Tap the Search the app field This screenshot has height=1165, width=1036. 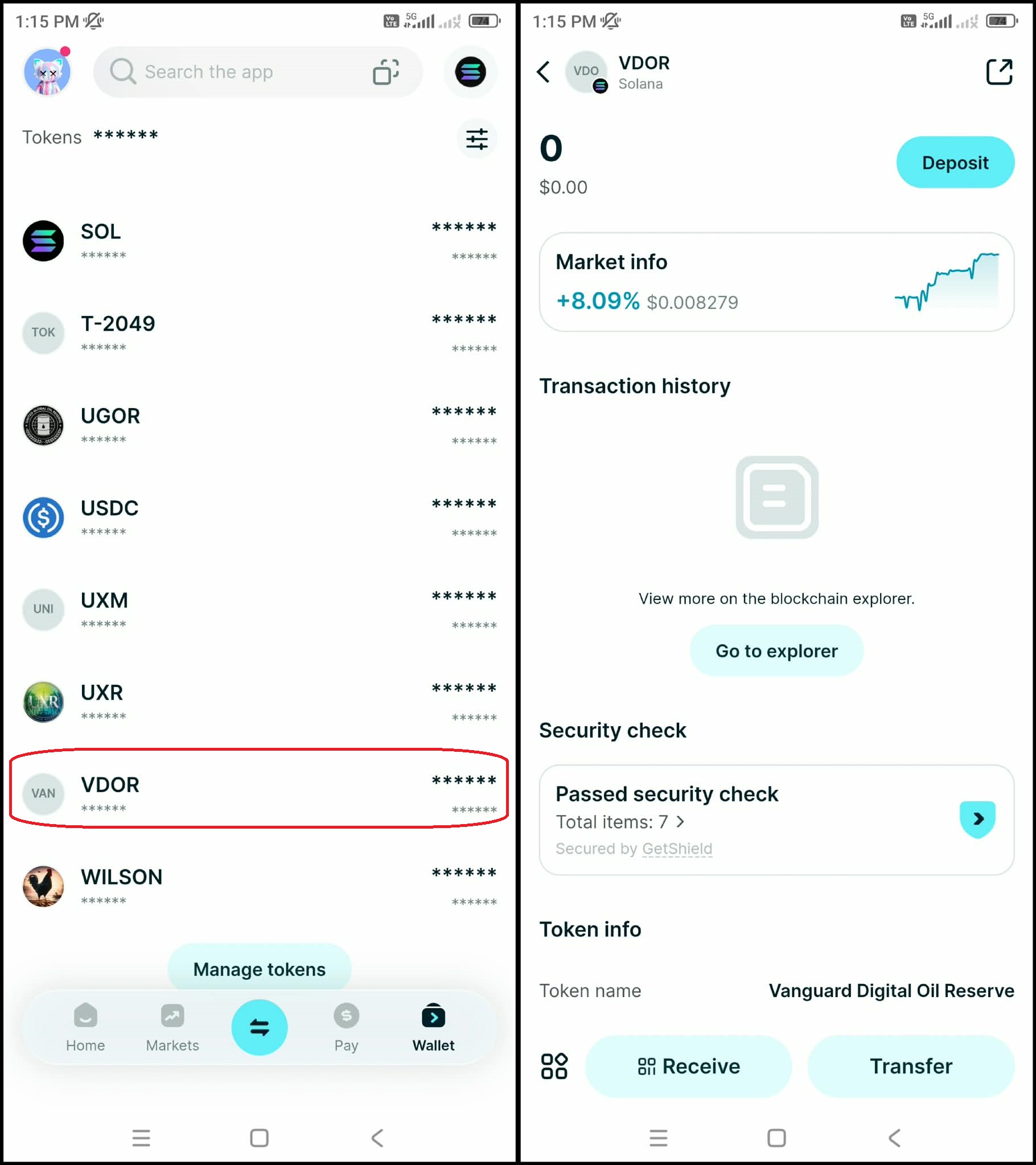[x=228, y=72]
